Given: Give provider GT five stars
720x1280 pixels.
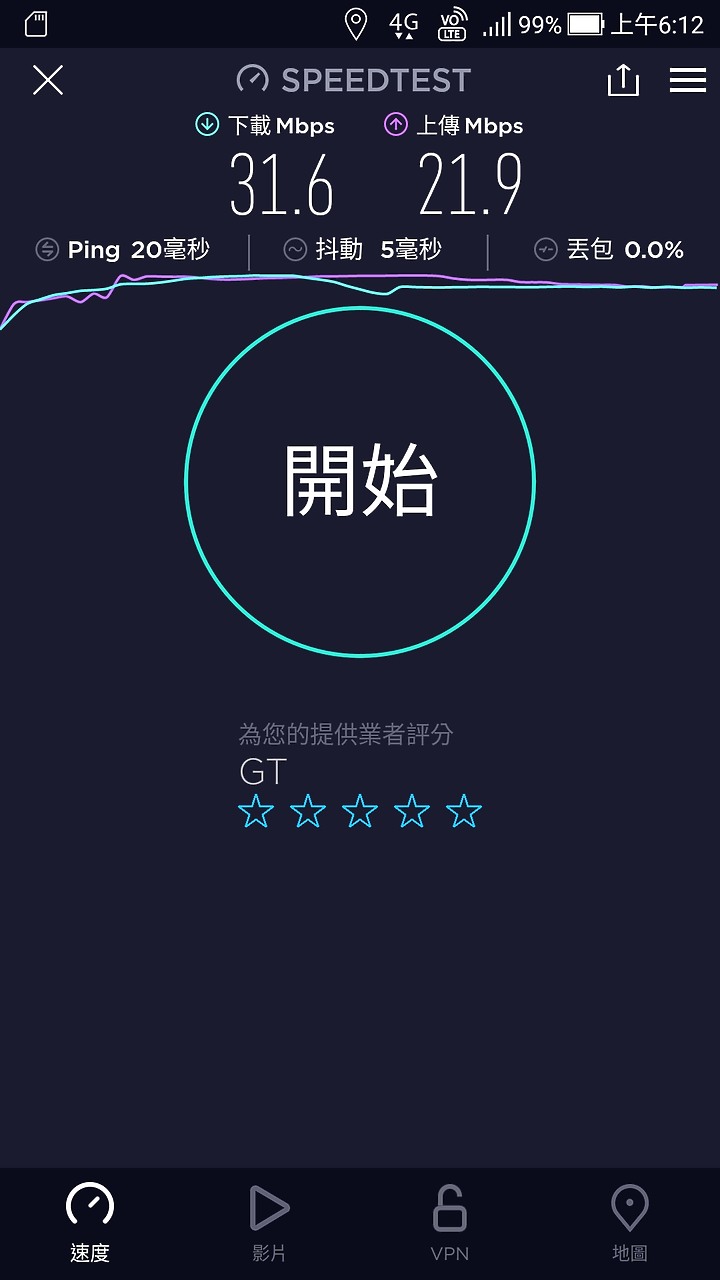Looking at the screenshot, I should [x=464, y=812].
